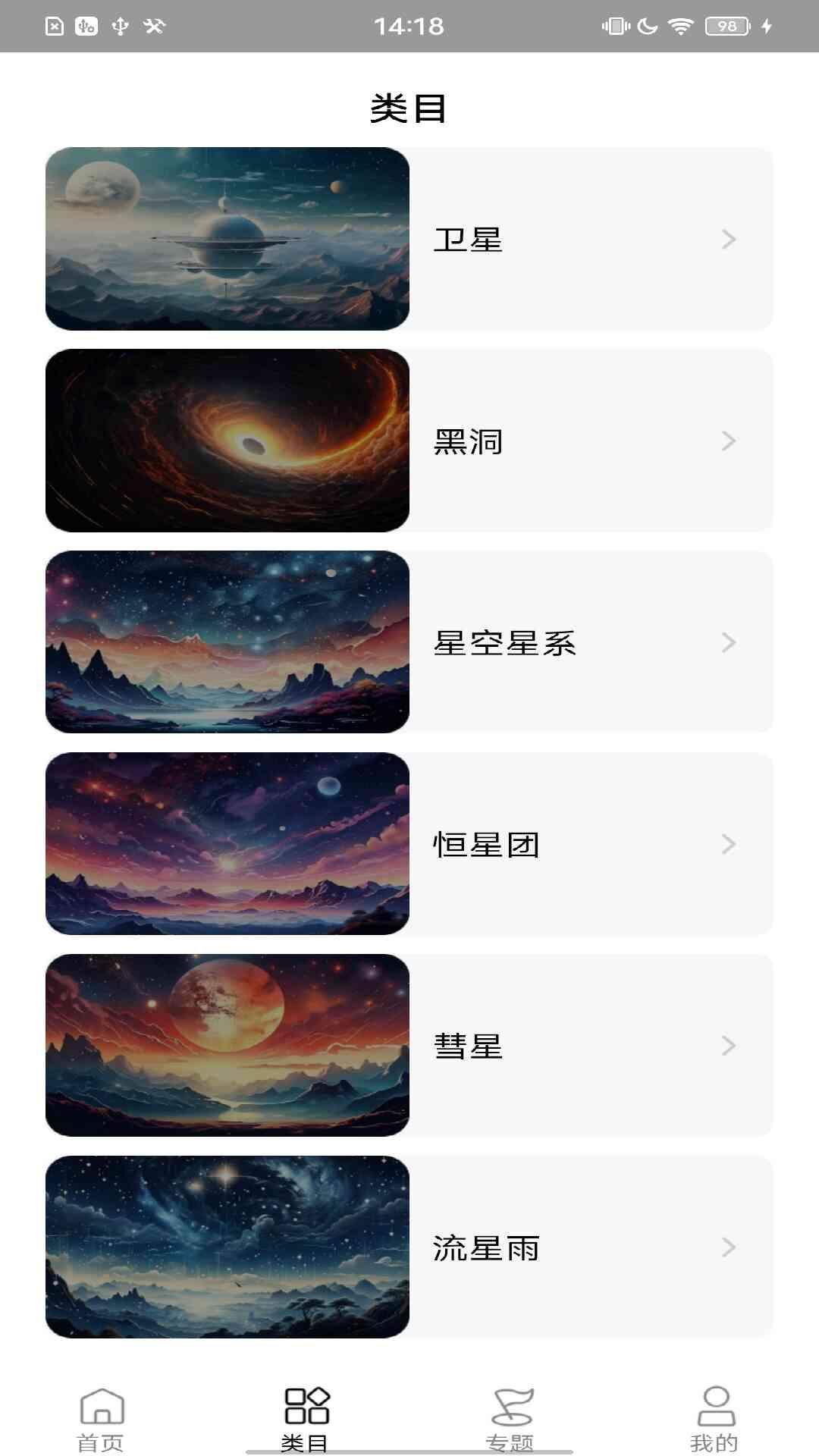Select the 星空星系 category row

point(409,642)
